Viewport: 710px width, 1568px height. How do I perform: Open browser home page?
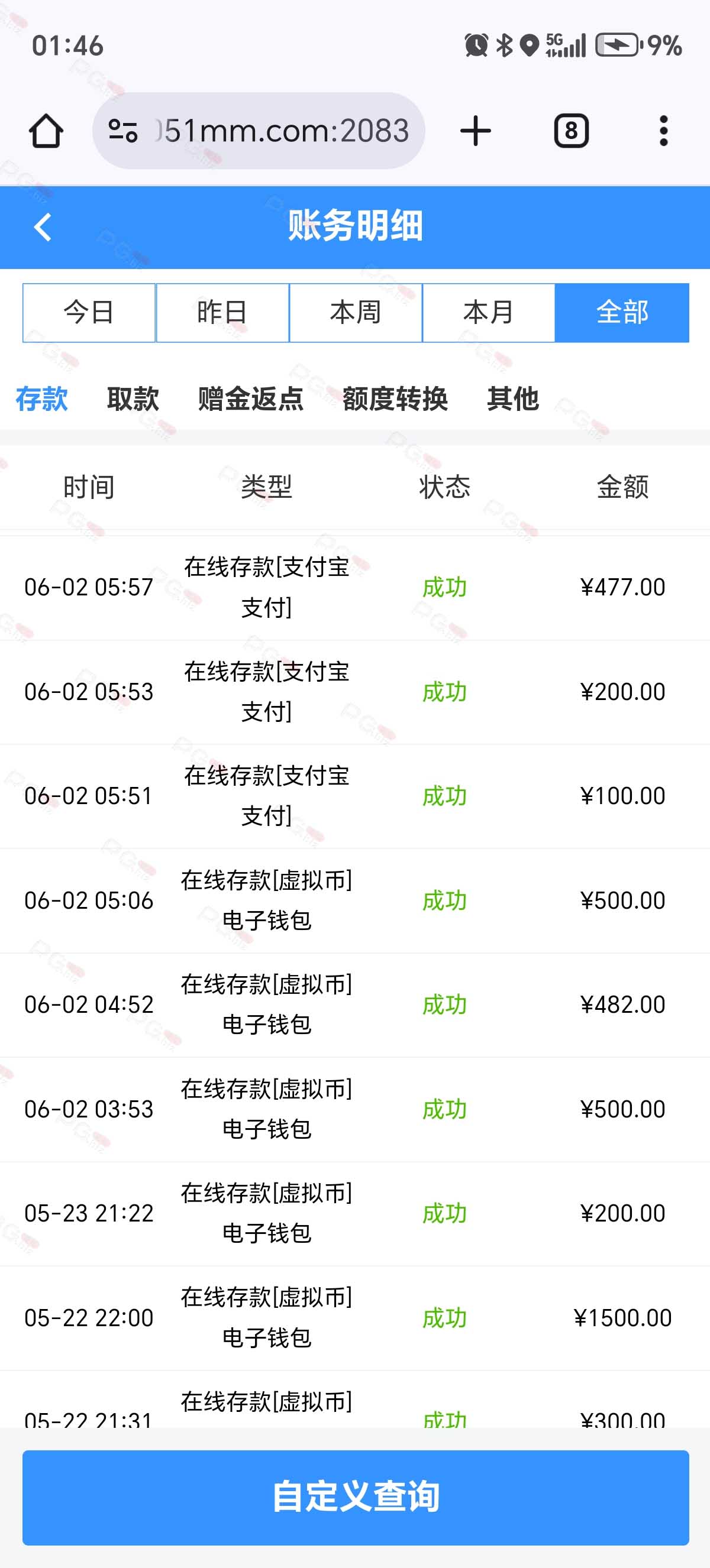46,131
